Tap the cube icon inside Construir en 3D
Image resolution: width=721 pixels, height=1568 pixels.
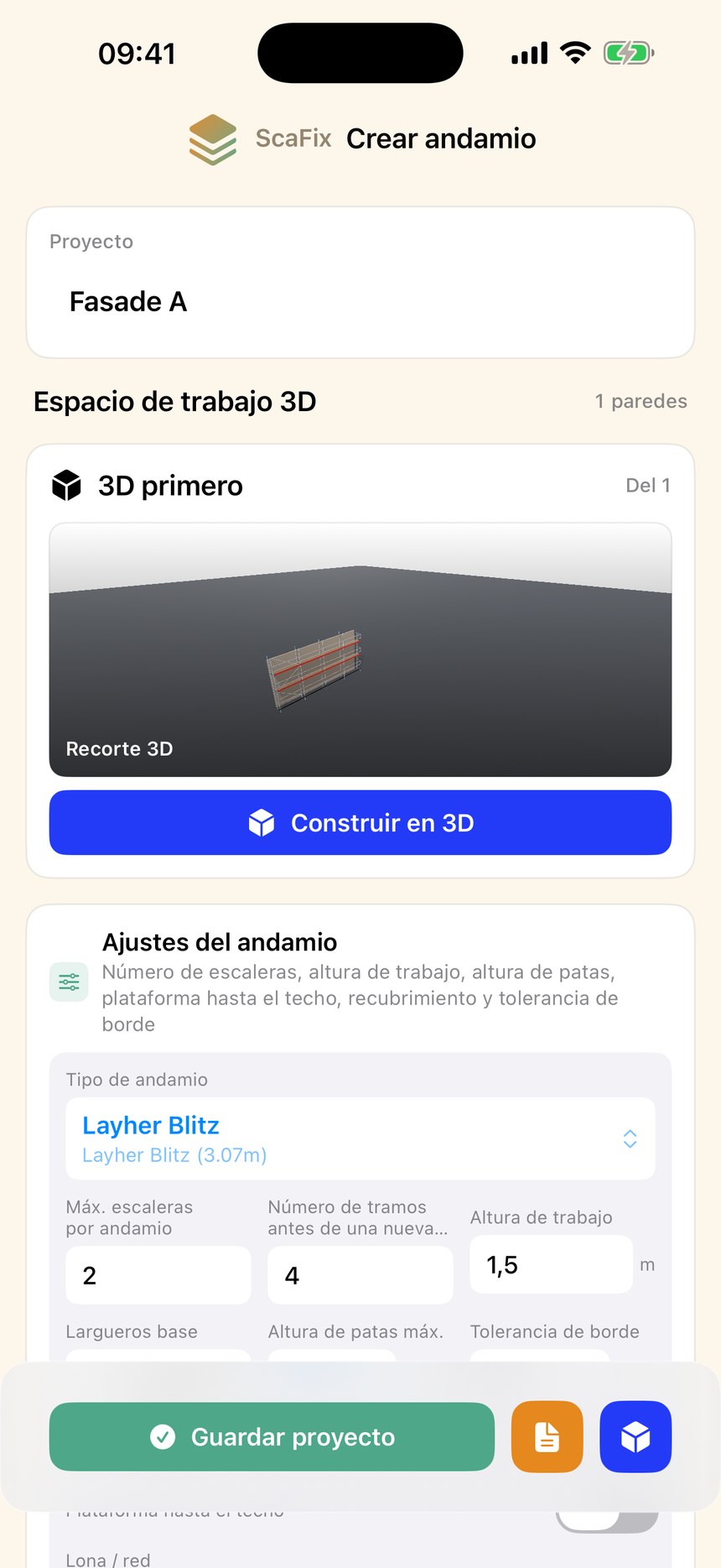pos(262,822)
